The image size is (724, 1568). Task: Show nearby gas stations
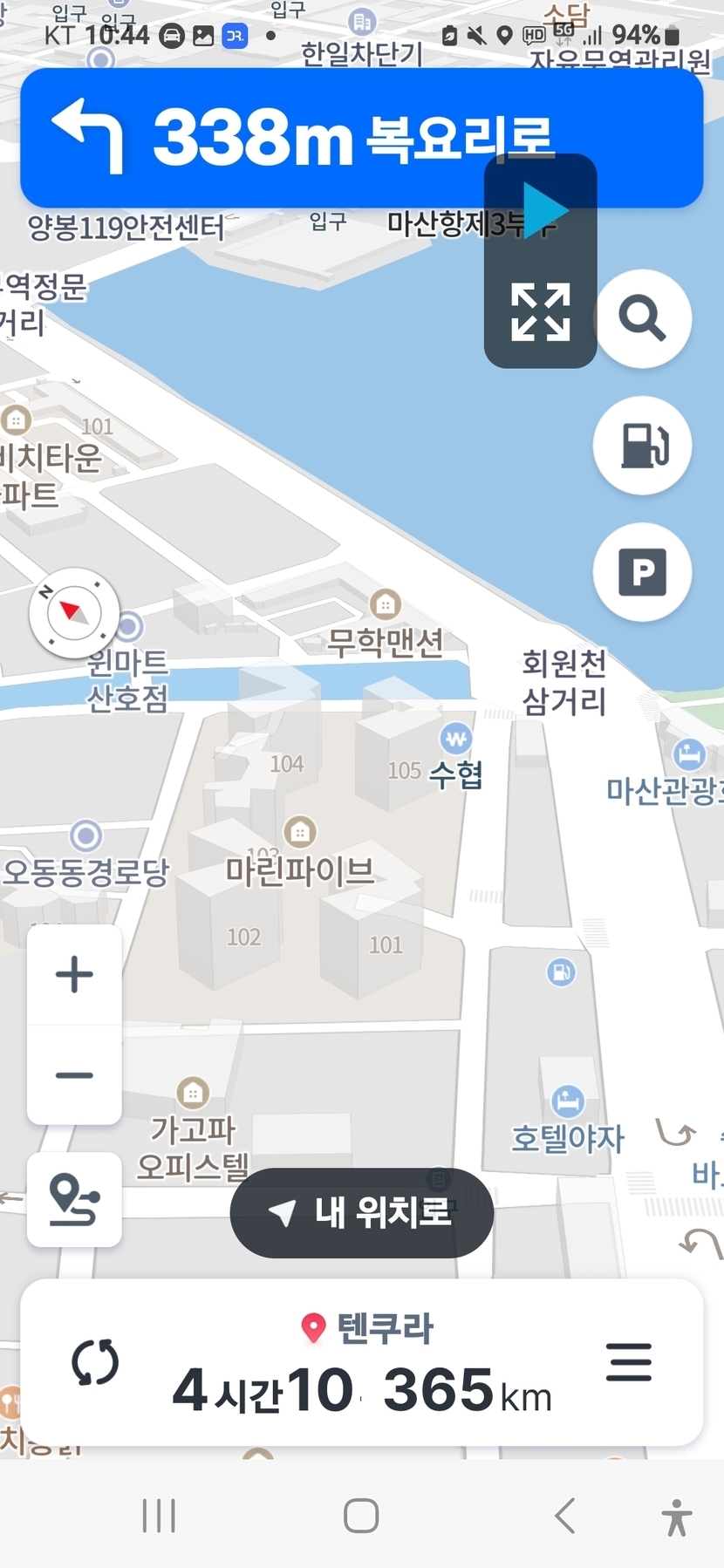[x=643, y=446]
